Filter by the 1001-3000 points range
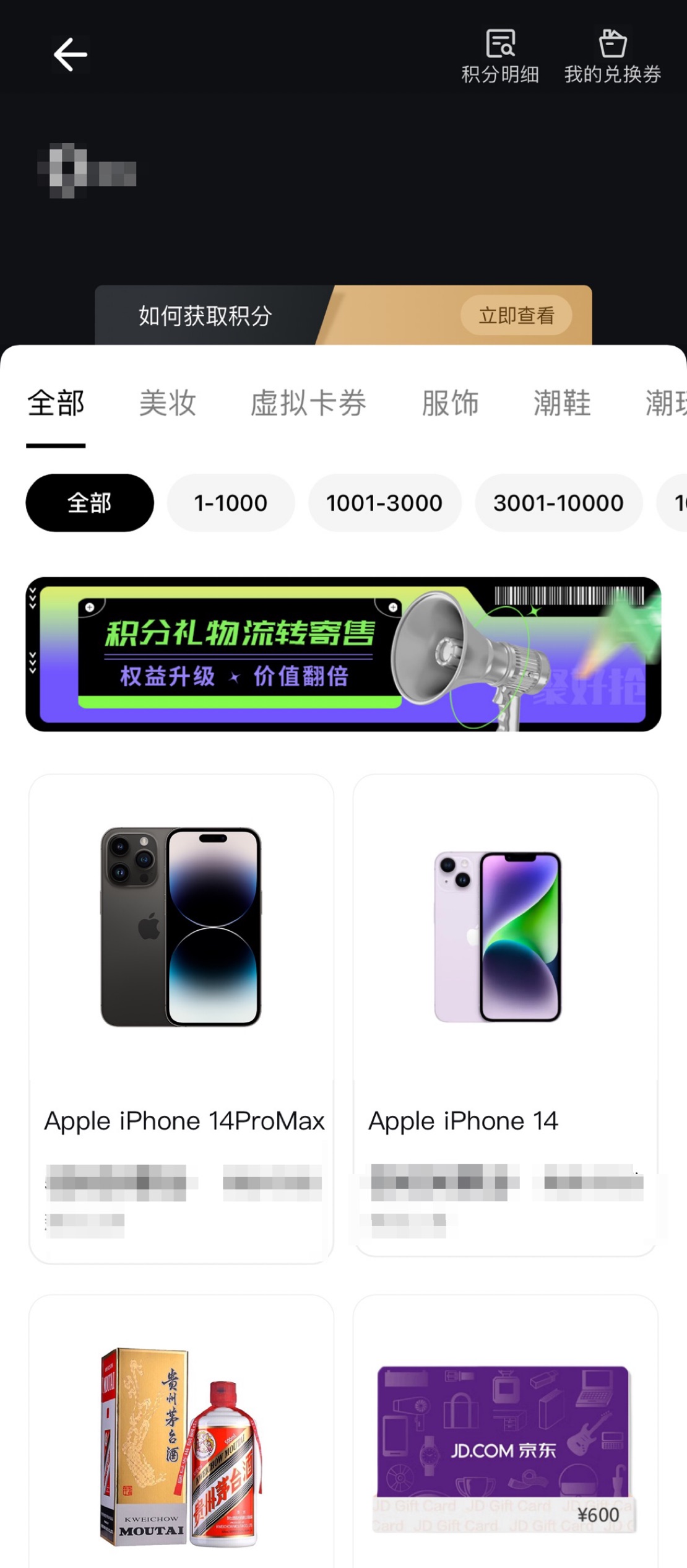This screenshot has height=1568, width=687. pos(384,503)
